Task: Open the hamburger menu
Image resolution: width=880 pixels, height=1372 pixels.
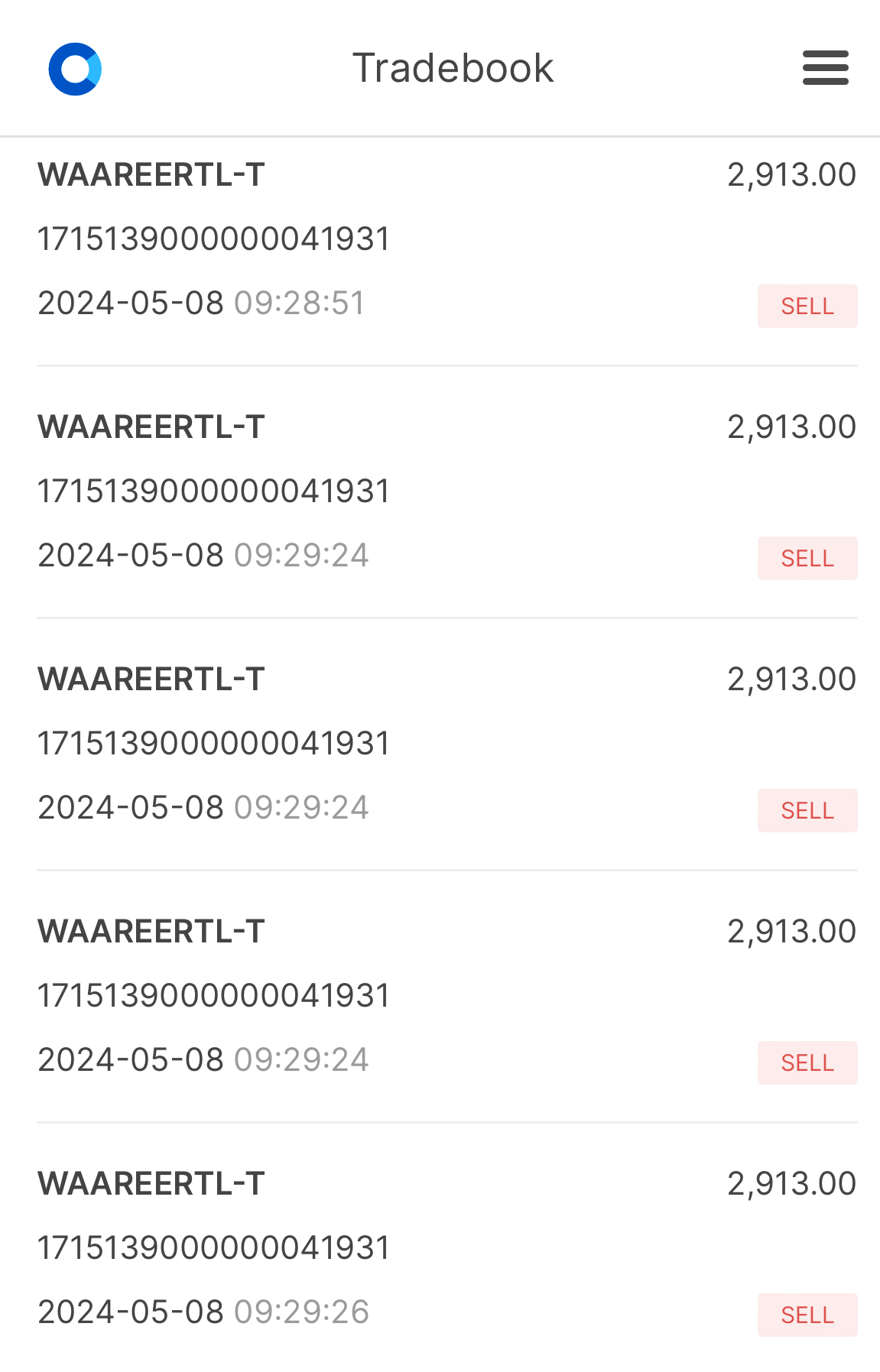Action: click(x=825, y=68)
